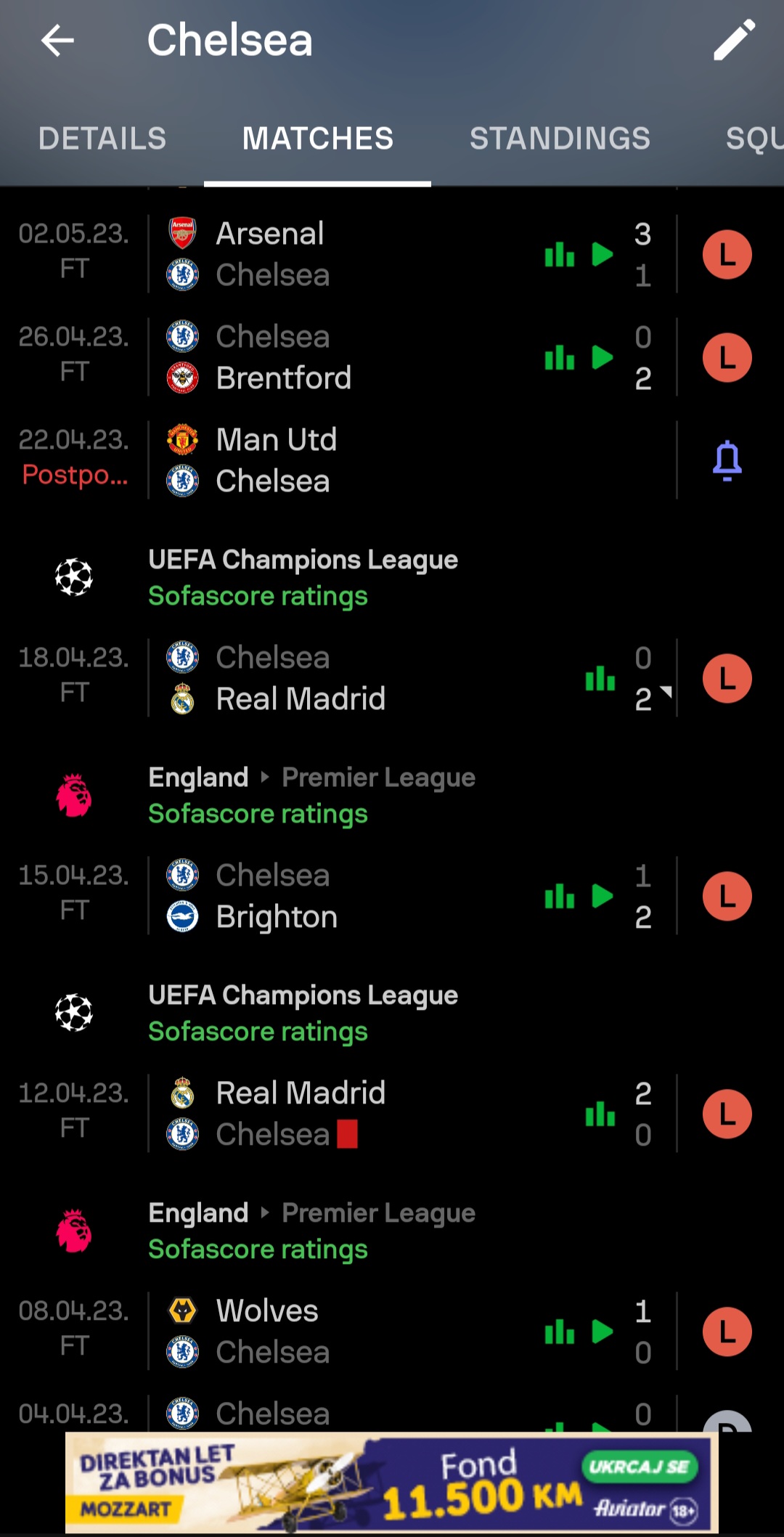The width and height of the screenshot is (784, 1537).
Task: Open the Arsenal vs Chelsea match
Action: point(392,254)
